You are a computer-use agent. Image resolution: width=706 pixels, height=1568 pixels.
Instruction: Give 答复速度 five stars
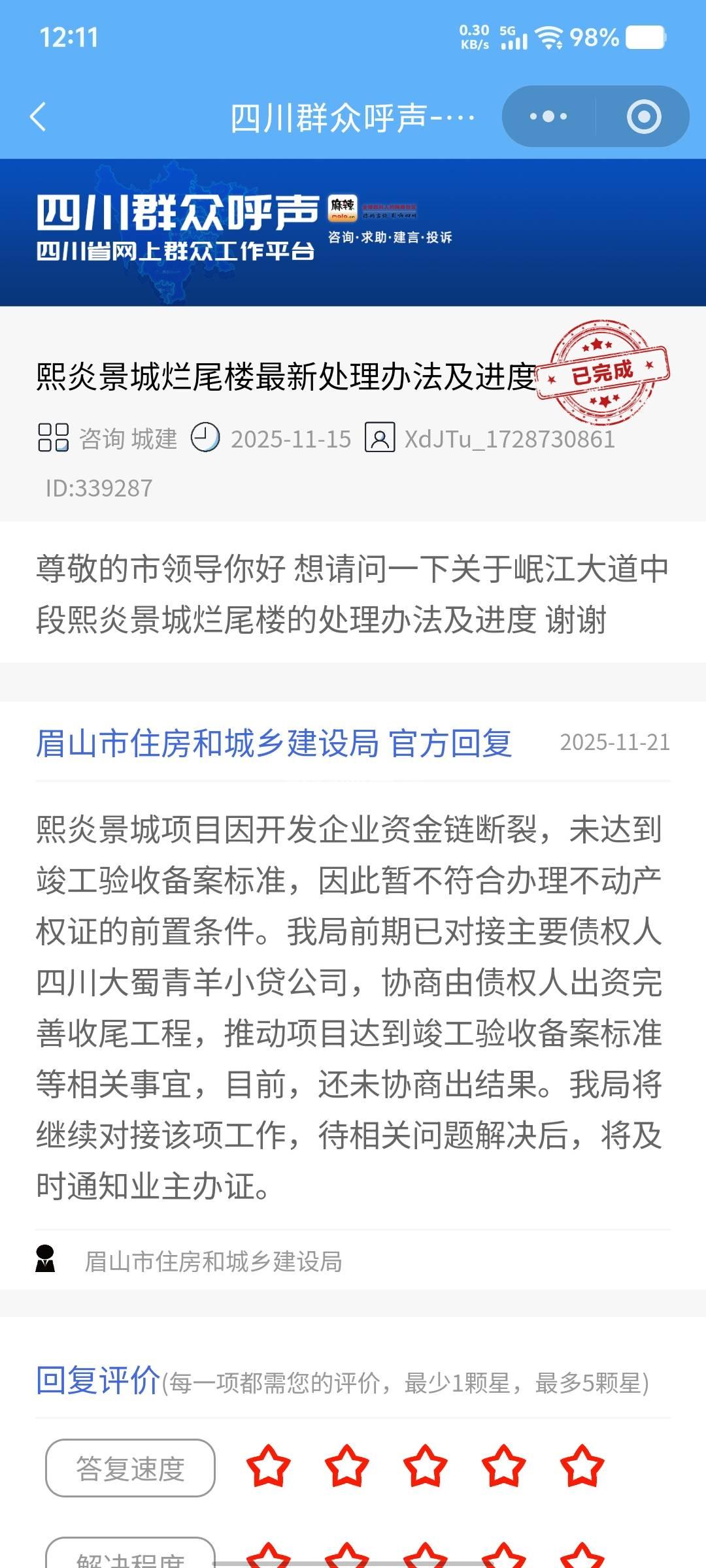[x=582, y=1467]
